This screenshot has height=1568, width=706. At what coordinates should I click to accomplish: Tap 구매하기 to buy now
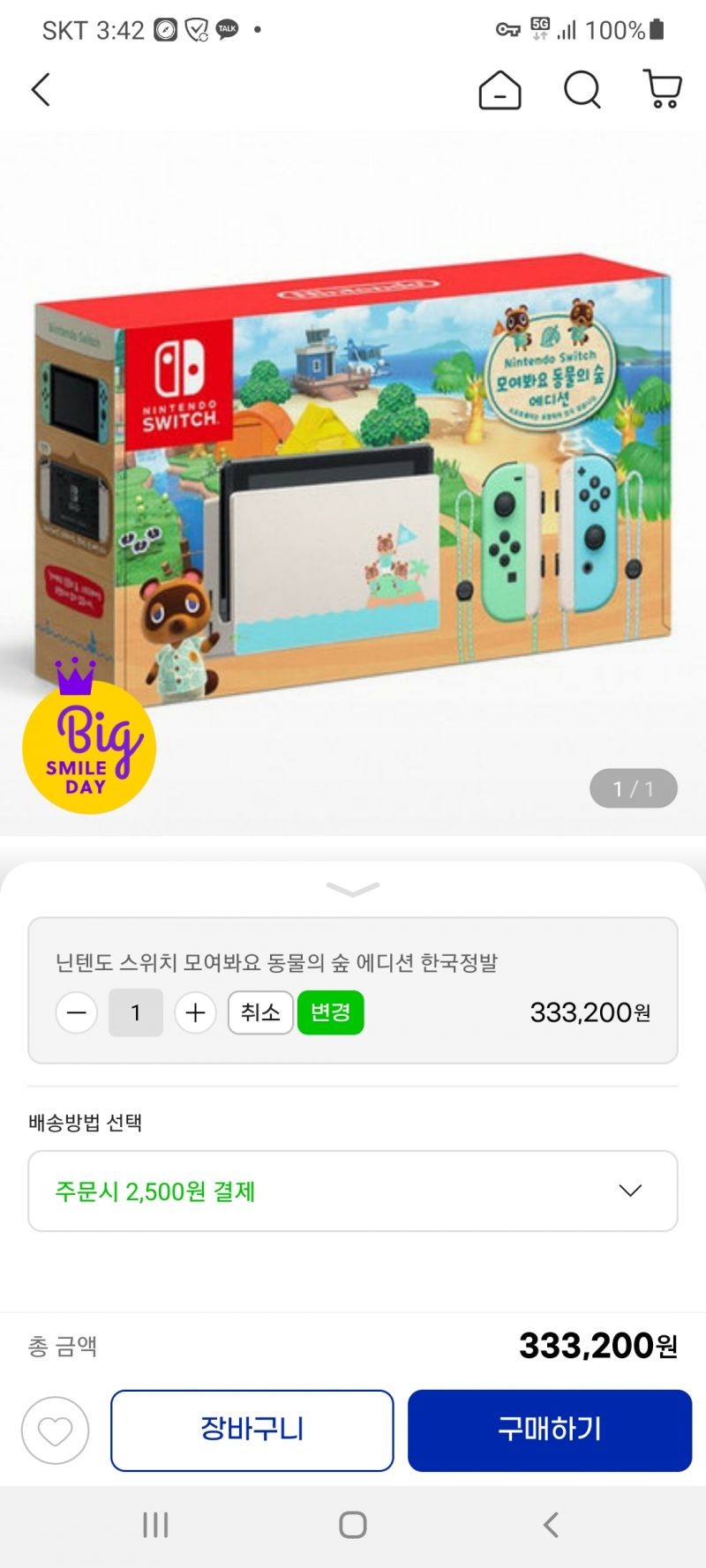549,1430
